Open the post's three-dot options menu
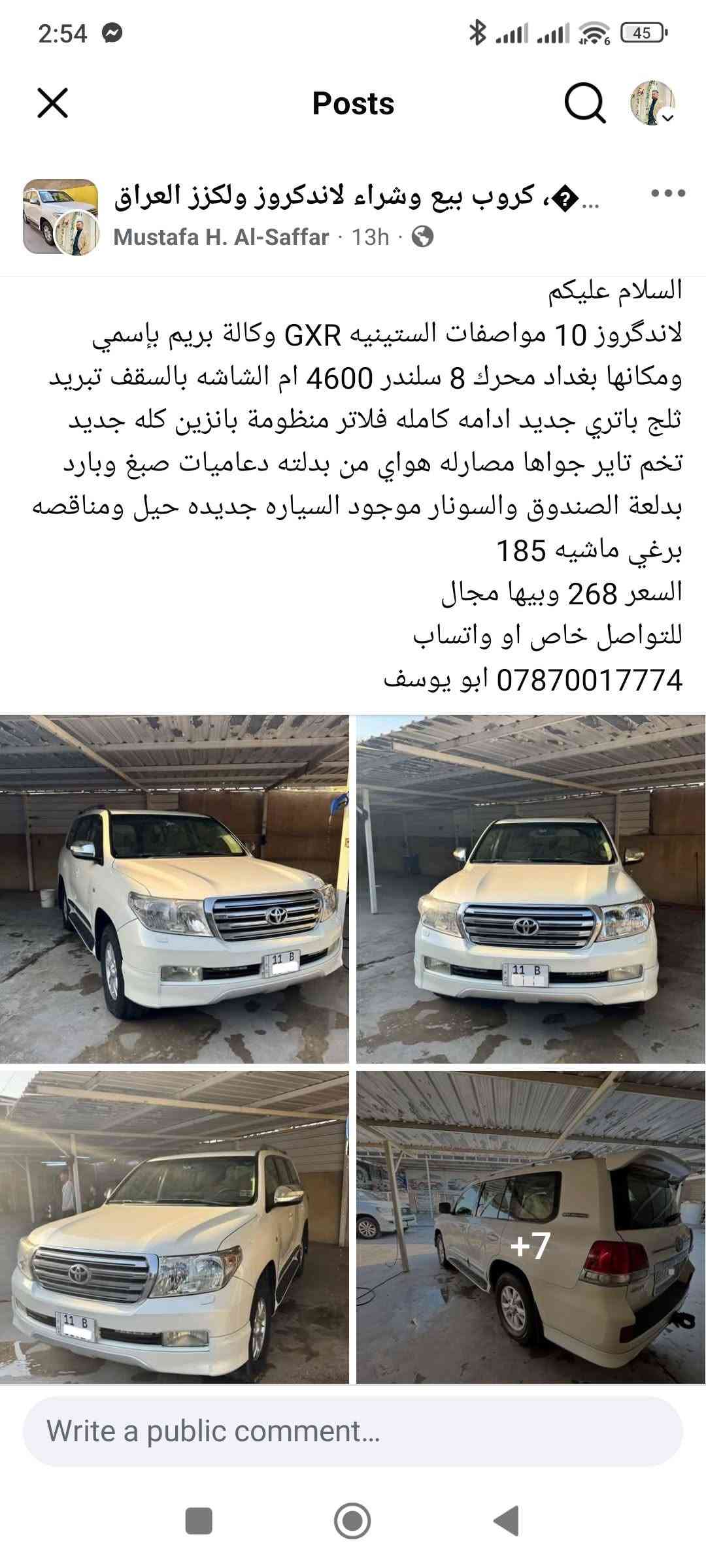Image resolution: width=706 pixels, height=1568 pixels. coord(668,193)
